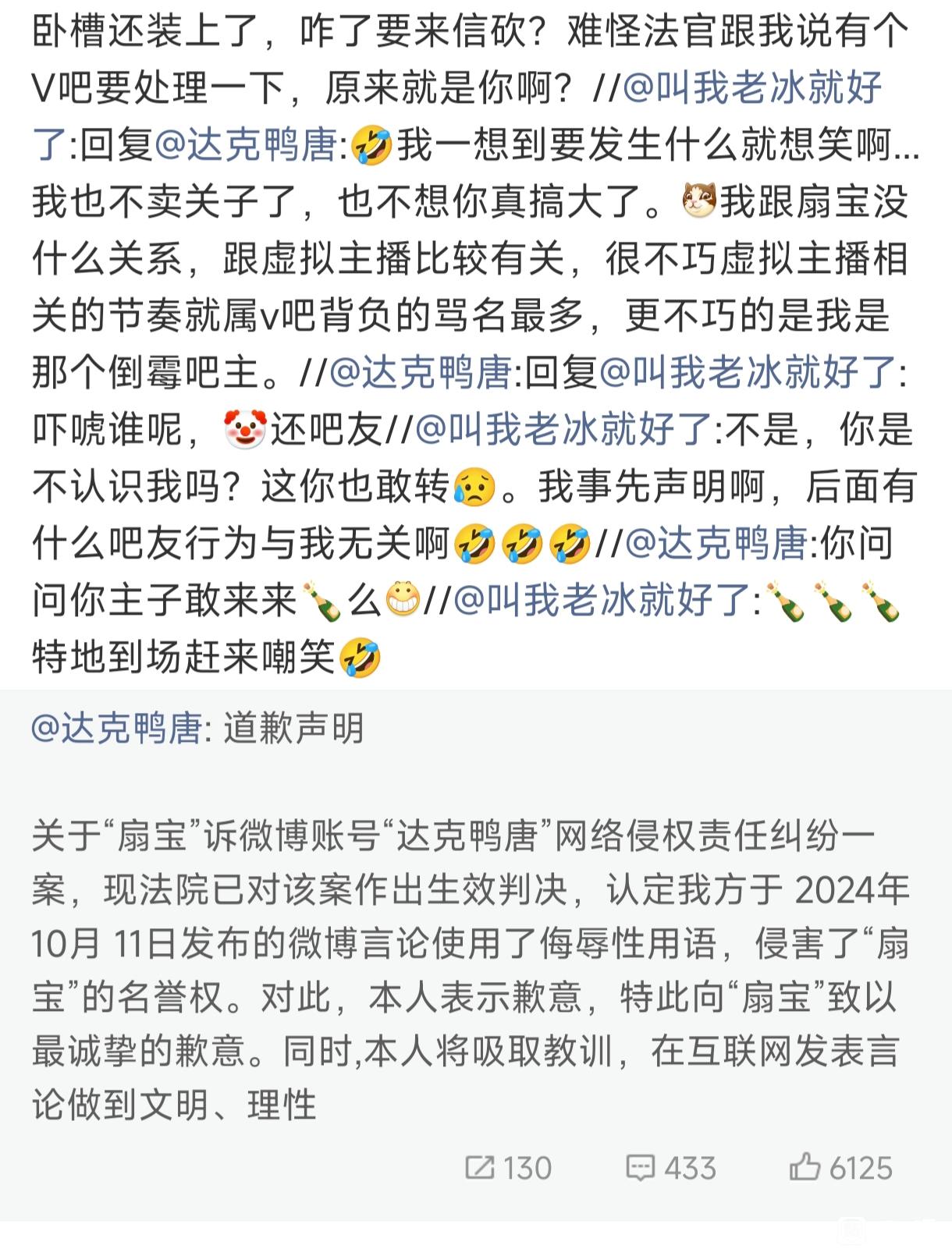Open @达克鸭唐 profile from the 道歉声明 header
The height and width of the screenshot is (1256, 952).
point(116,729)
